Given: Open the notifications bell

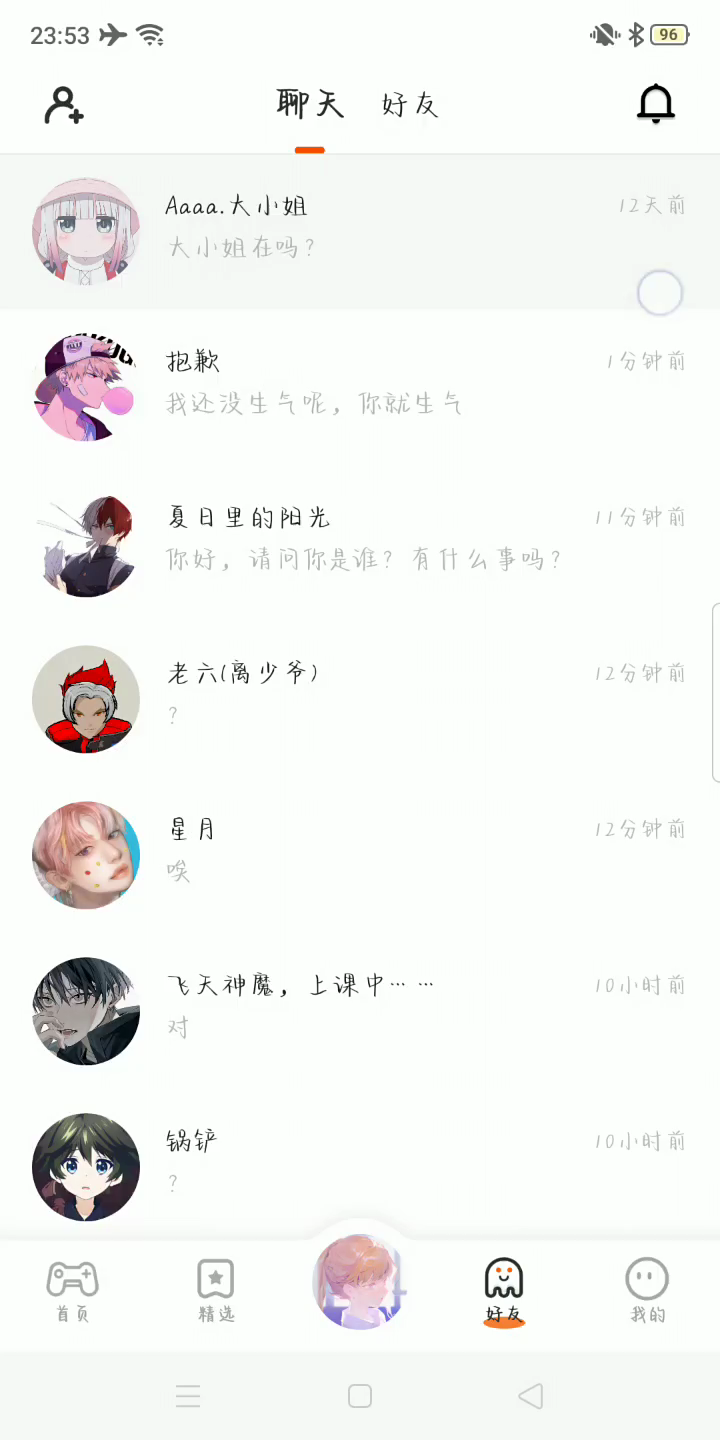Looking at the screenshot, I should [x=656, y=104].
